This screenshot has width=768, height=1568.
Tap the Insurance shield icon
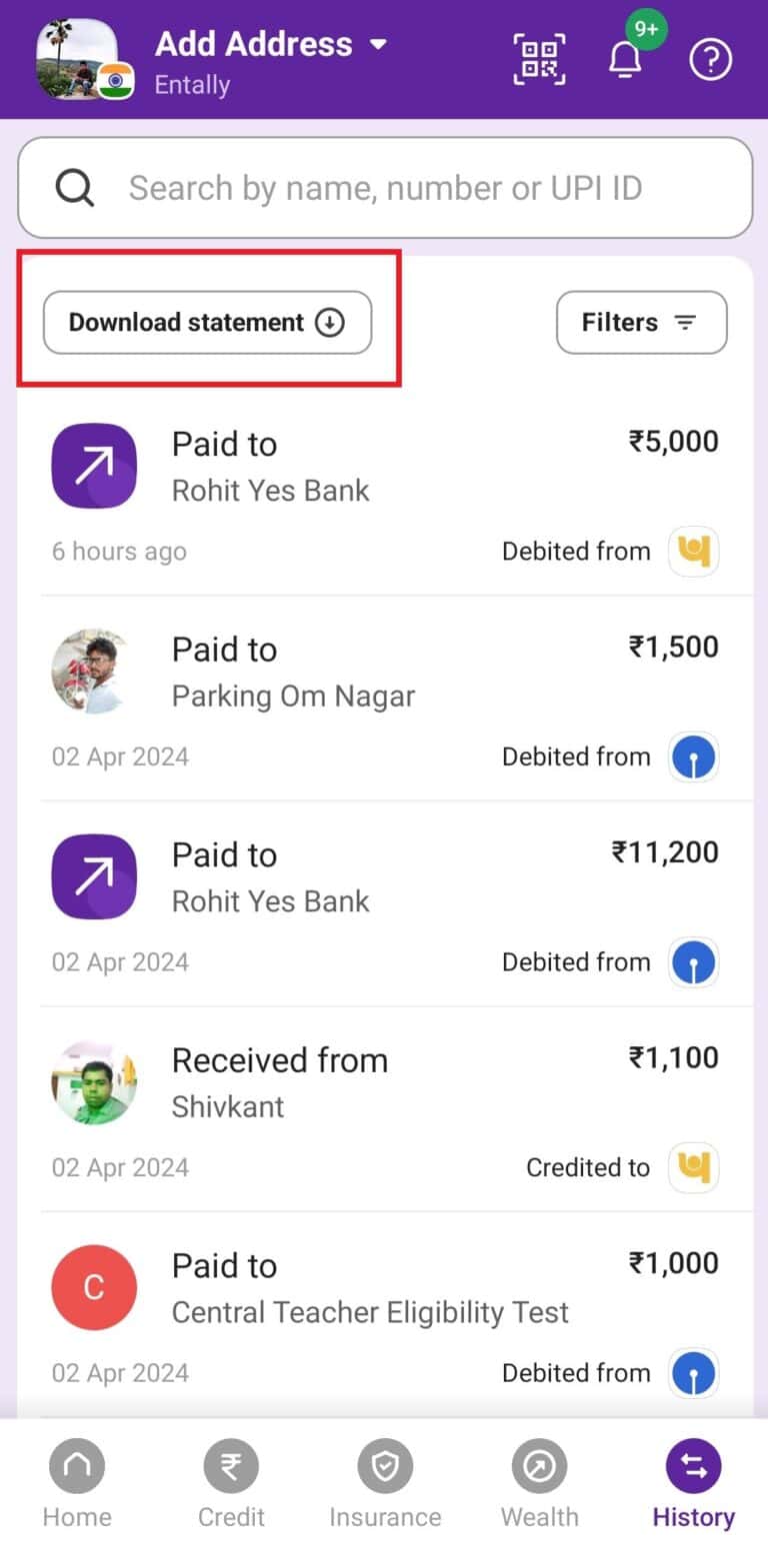click(x=385, y=1465)
